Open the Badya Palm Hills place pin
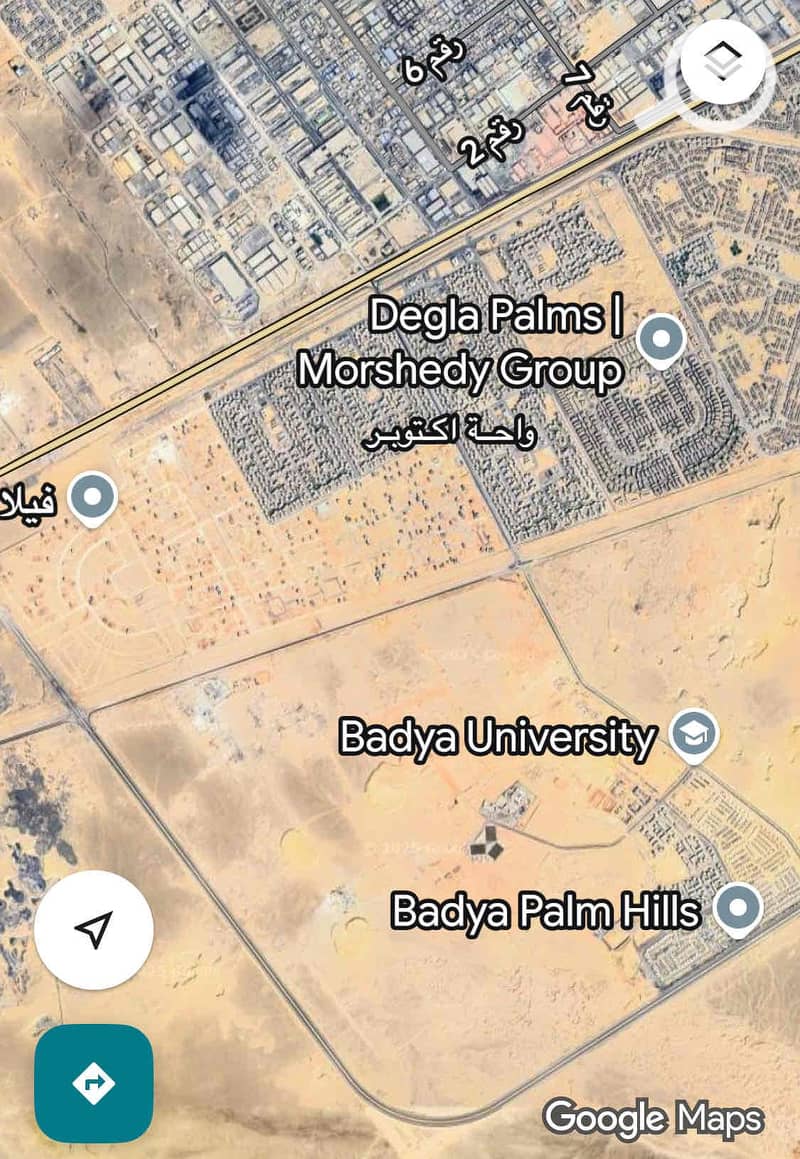The image size is (800, 1159). [739, 909]
